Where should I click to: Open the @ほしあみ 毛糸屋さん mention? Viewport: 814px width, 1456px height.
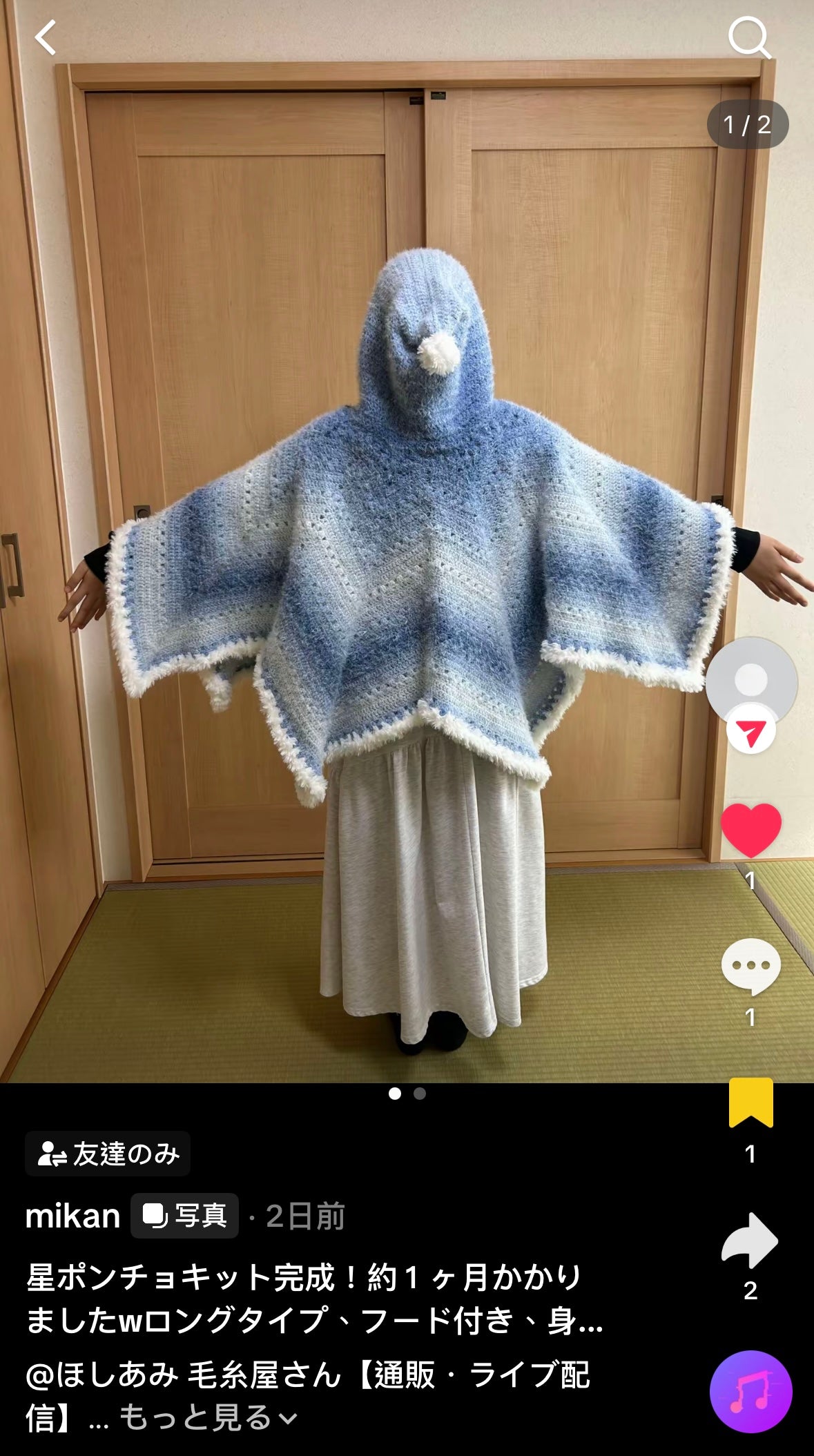point(183,1375)
